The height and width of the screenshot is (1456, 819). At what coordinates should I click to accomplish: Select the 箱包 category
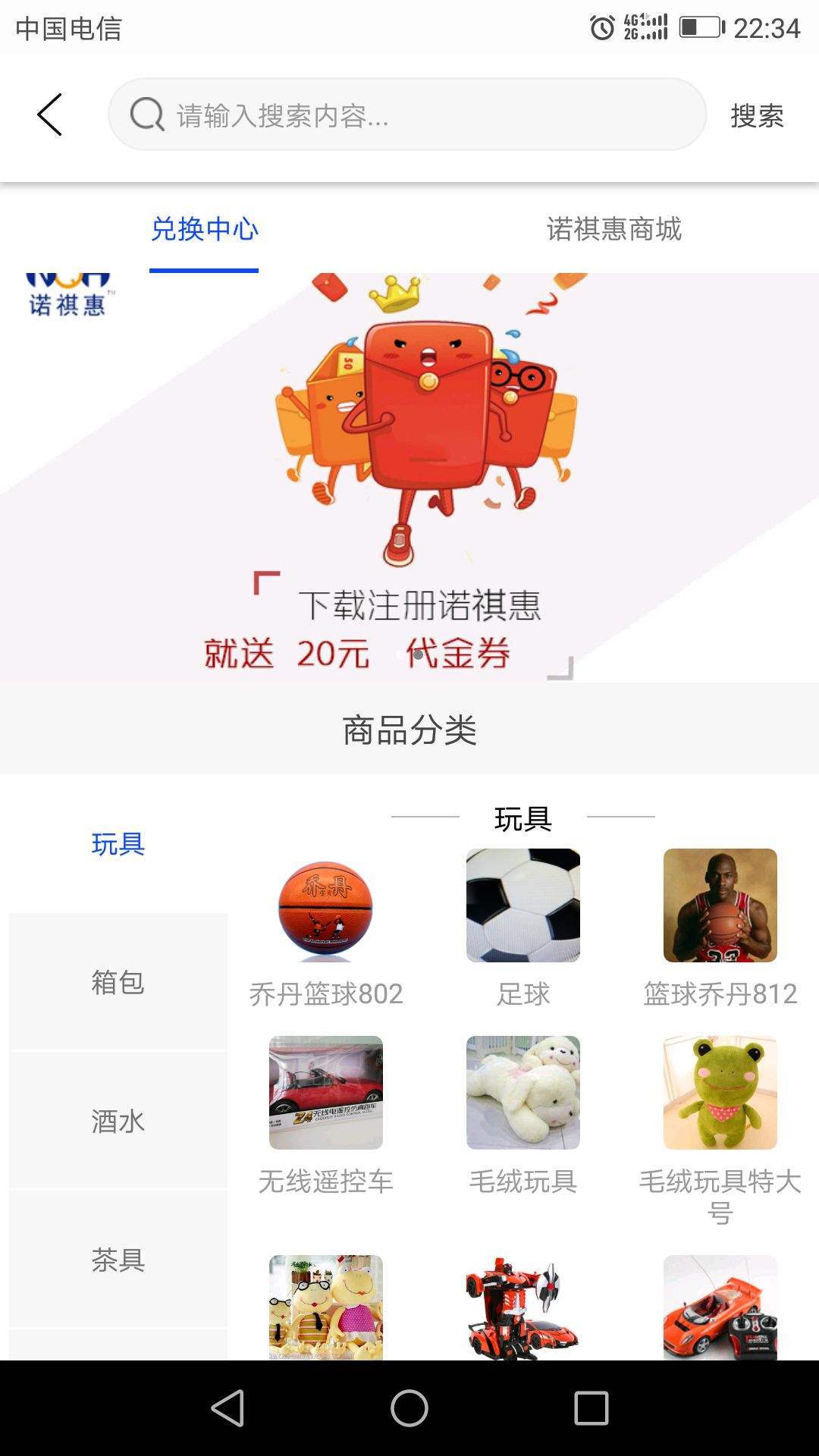pyautogui.click(x=118, y=982)
